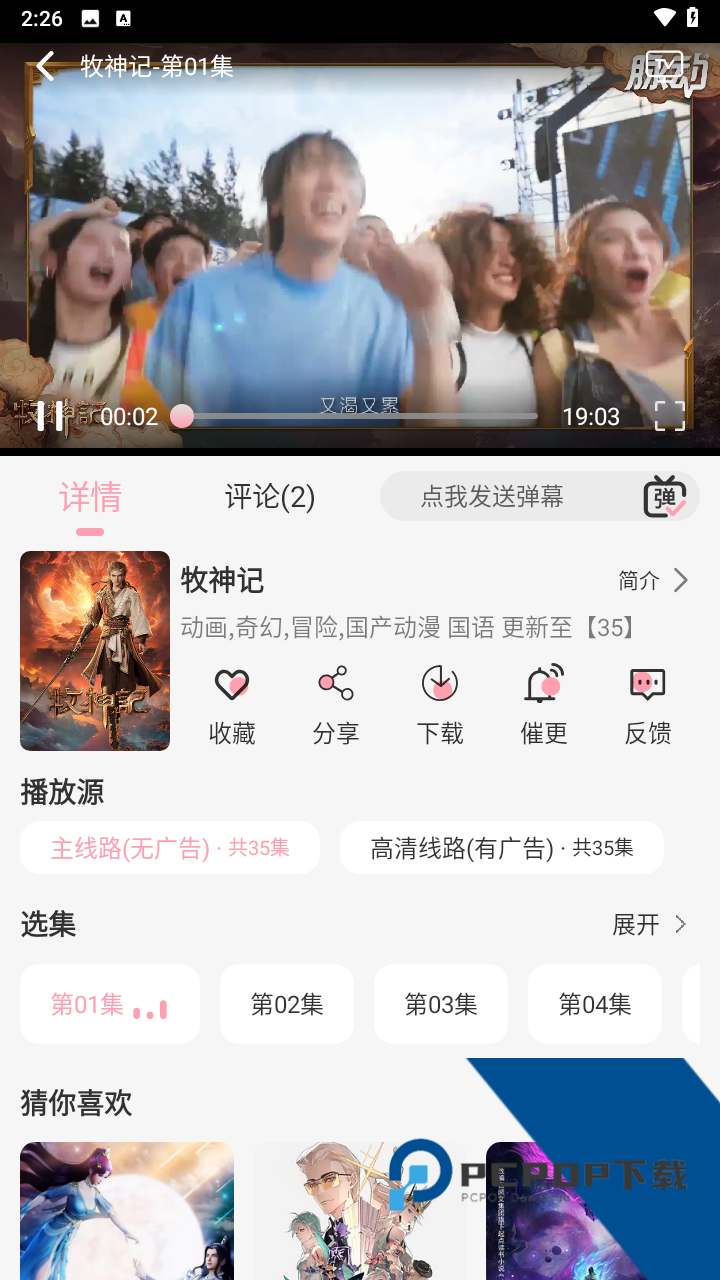
Task: Open the 牧神记 poster thumbnail
Action: (x=94, y=651)
